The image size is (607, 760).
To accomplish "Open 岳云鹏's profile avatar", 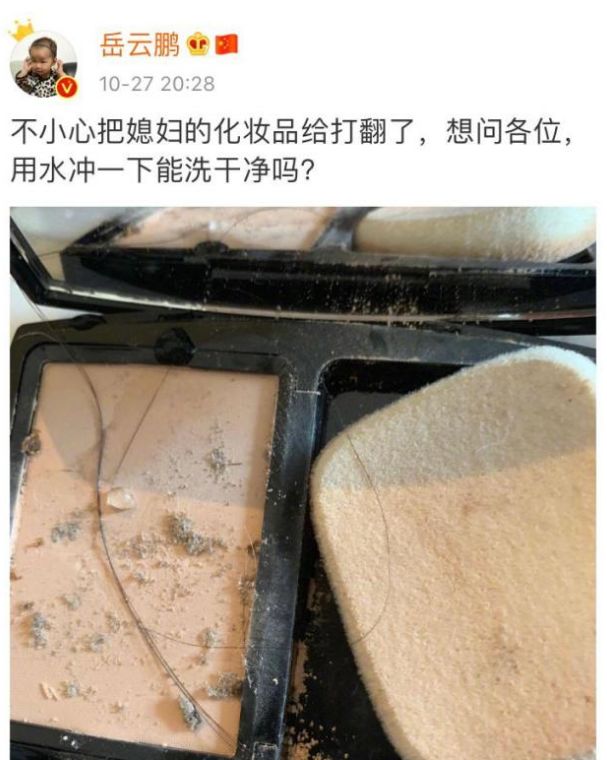I will pos(42,63).
